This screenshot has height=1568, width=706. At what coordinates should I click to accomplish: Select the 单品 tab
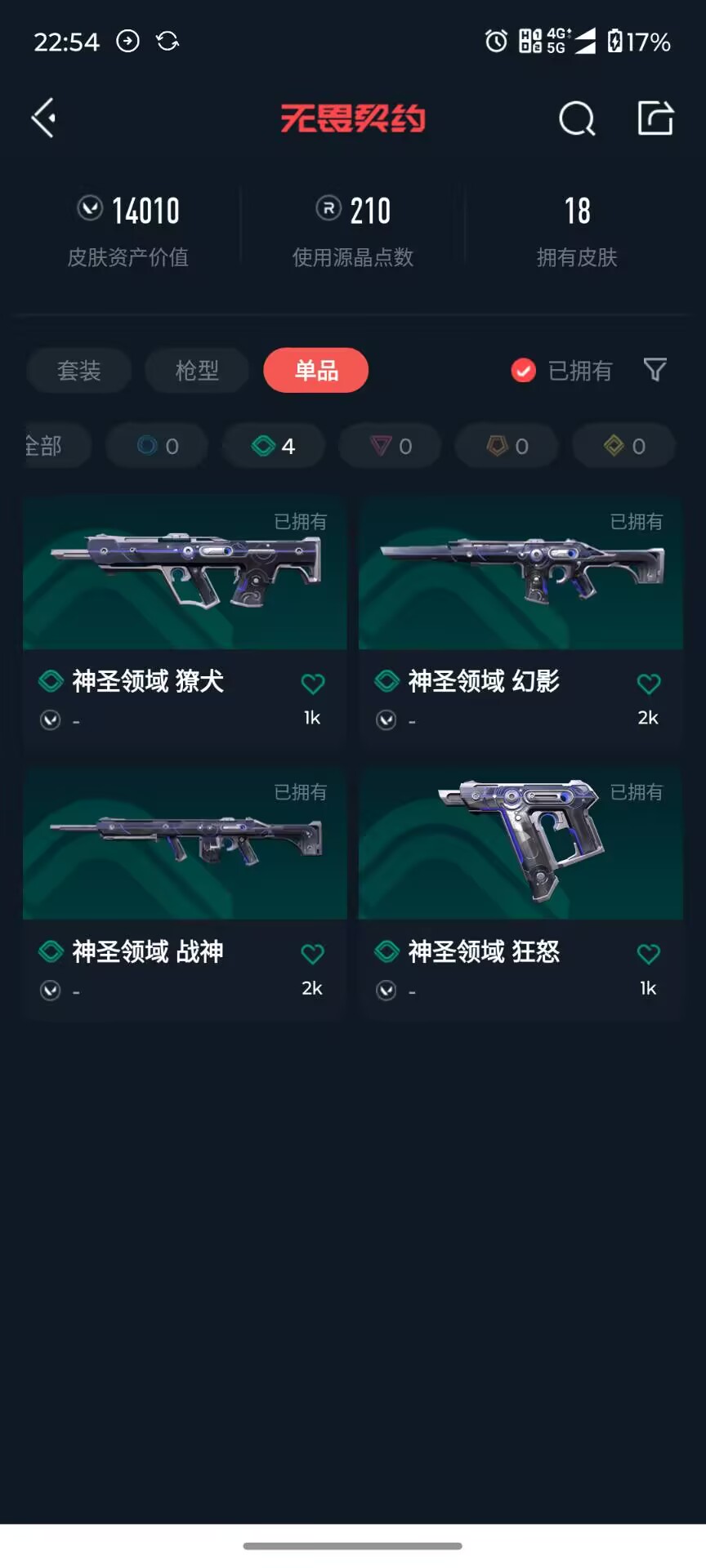pos(316,371)
